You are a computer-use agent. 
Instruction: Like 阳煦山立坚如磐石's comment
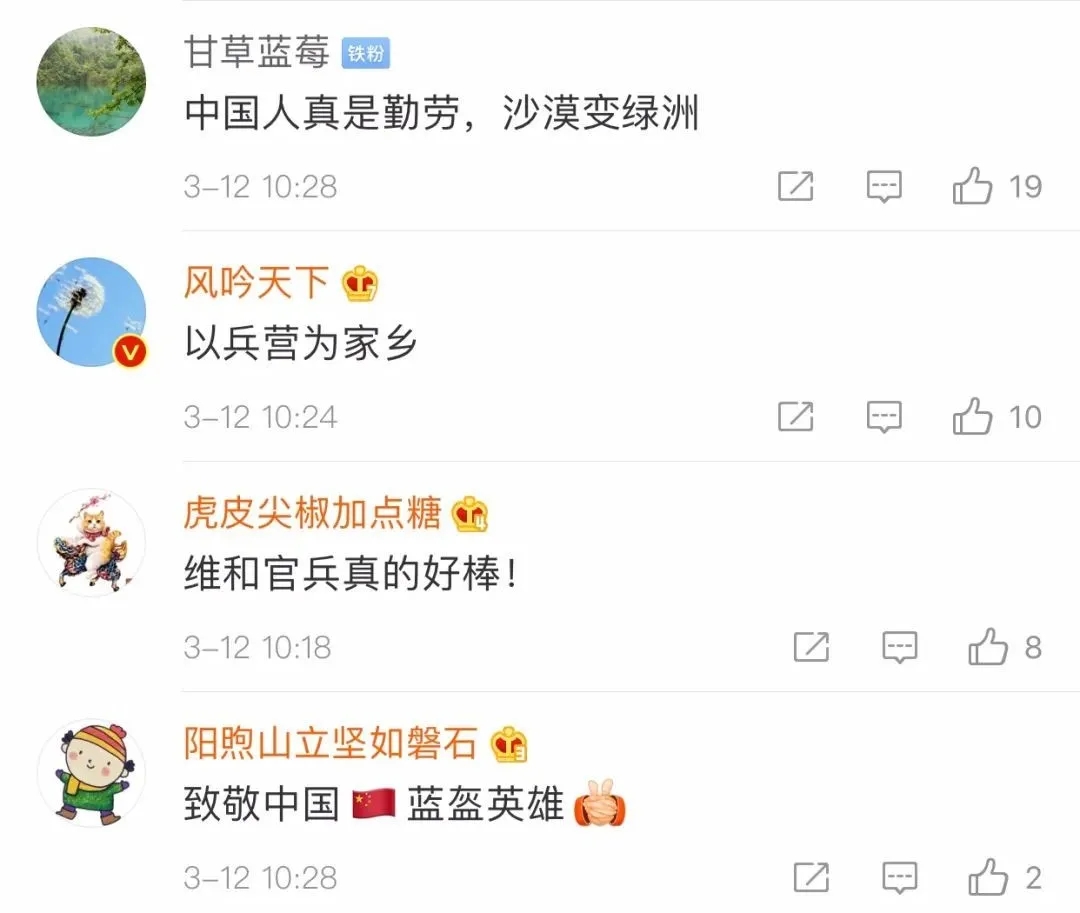(988, 877)
